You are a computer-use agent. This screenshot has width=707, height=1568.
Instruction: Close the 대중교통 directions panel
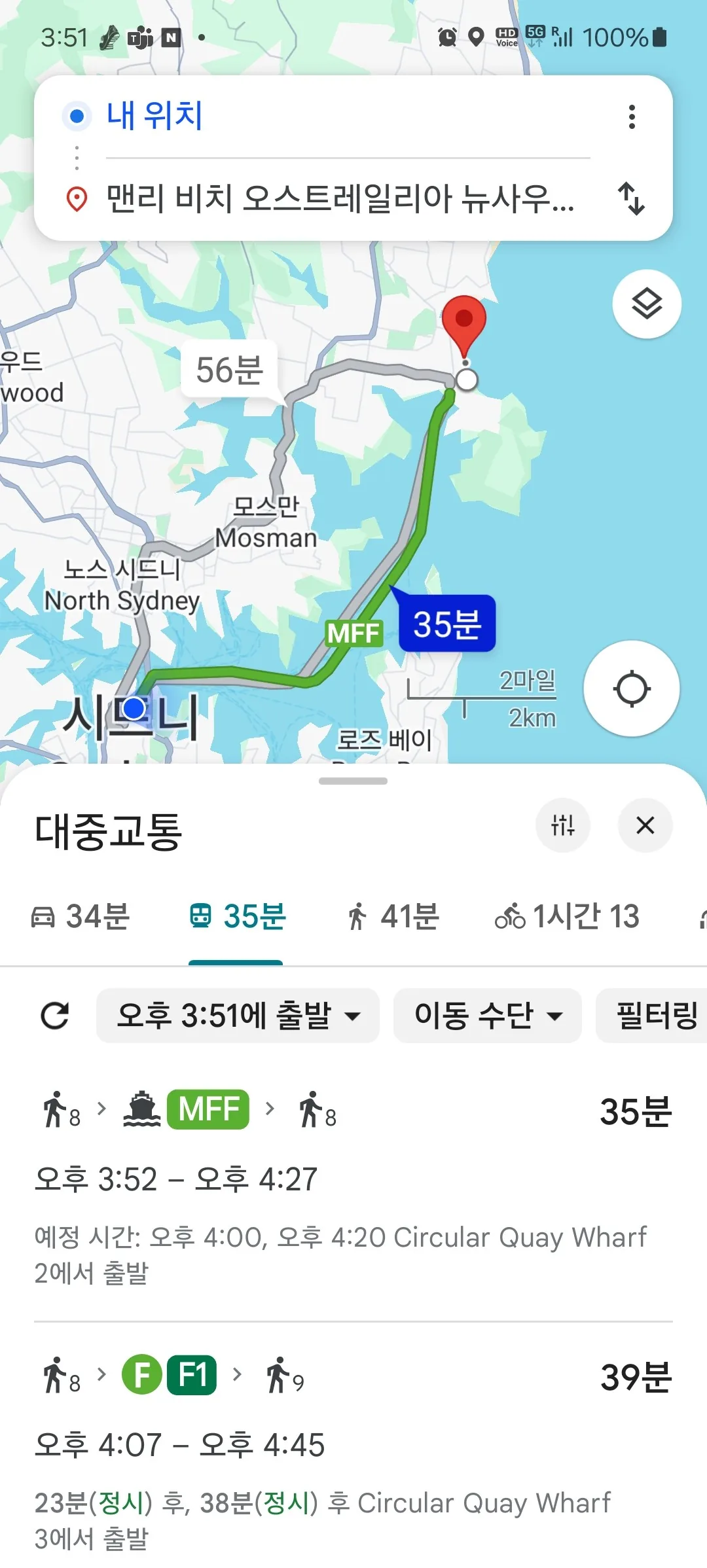tap(645, 825)
